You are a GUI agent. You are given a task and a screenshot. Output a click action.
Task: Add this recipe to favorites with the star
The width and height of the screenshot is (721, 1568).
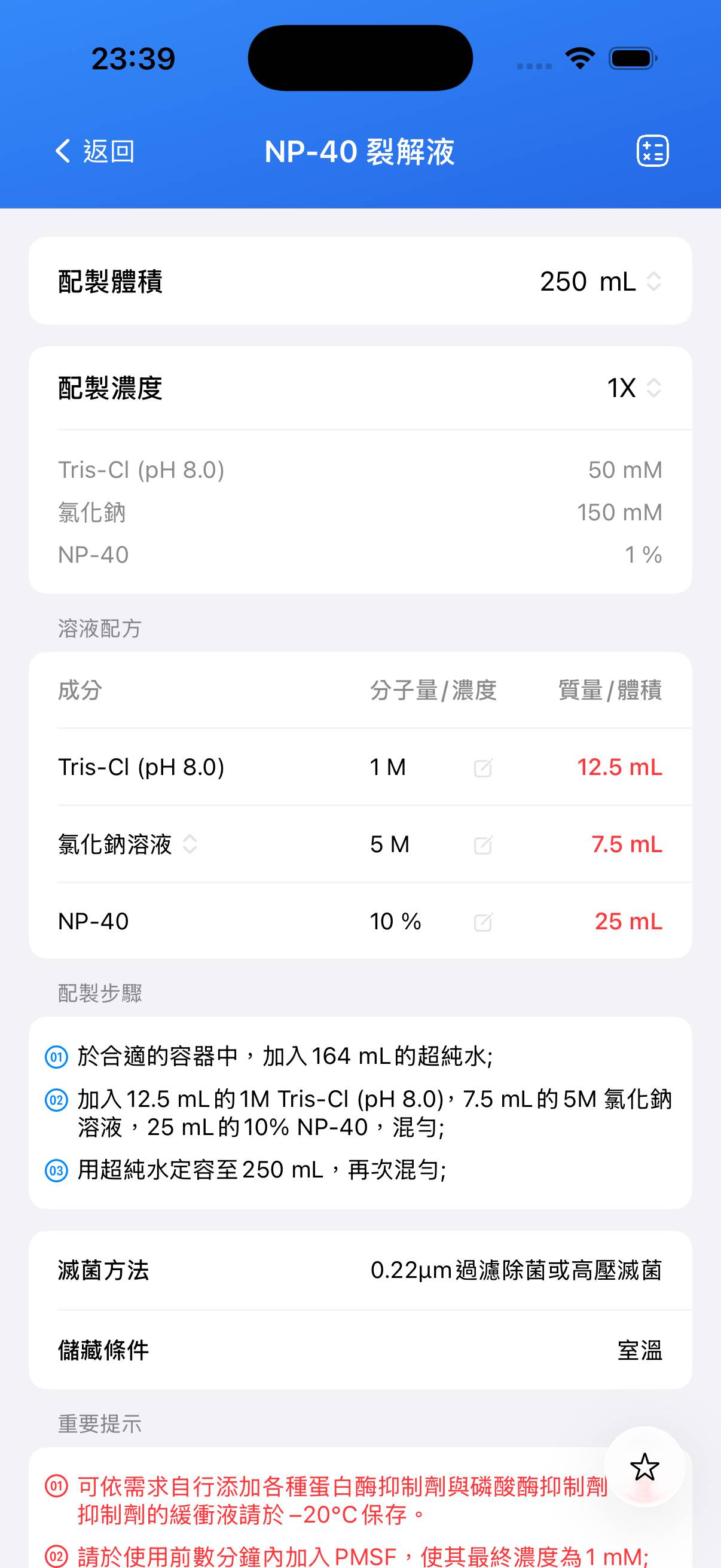pyautogui.click(x=644, y=1467)
